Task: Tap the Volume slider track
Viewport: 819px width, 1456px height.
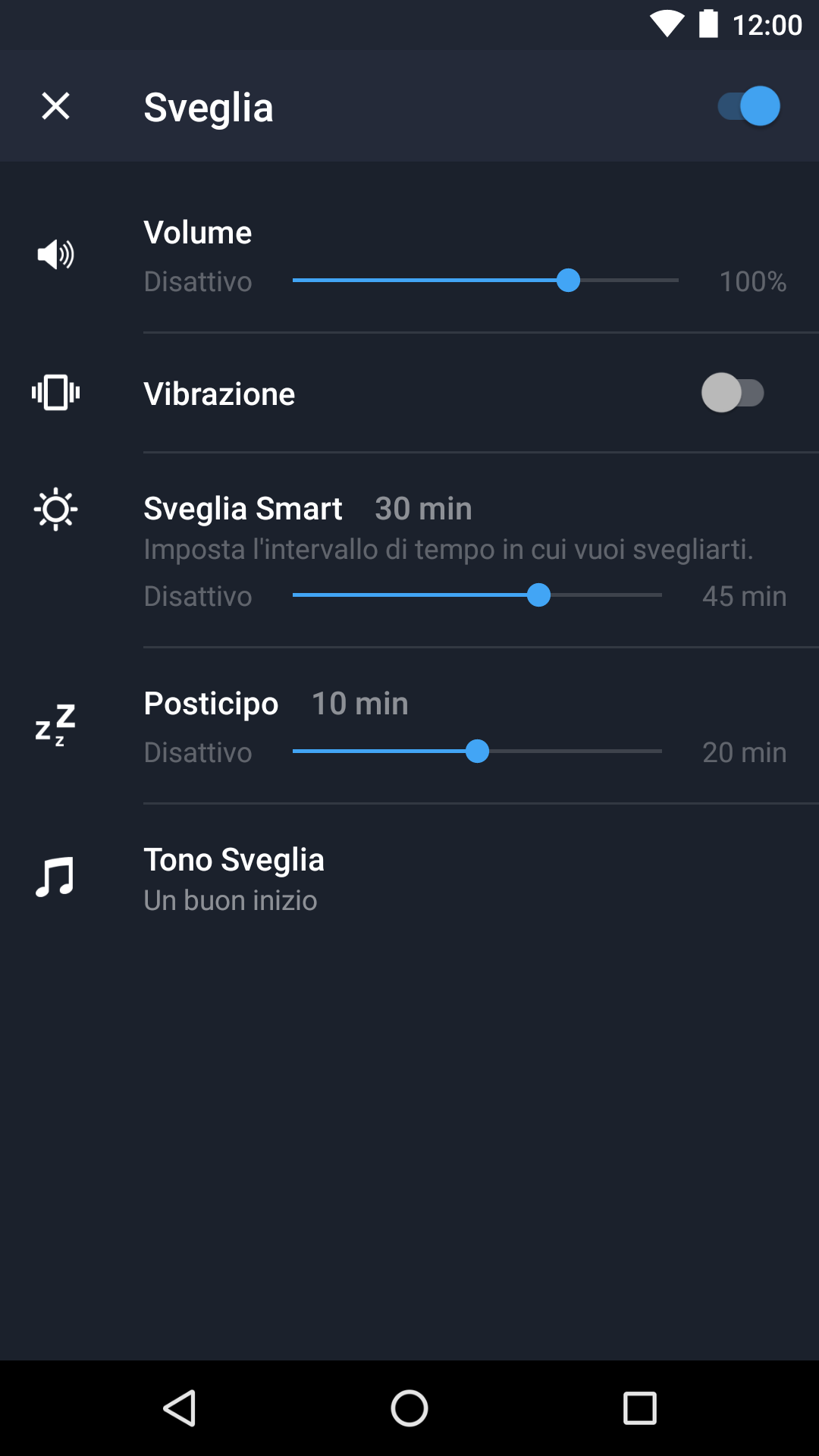Action: [x=485, y=281]
